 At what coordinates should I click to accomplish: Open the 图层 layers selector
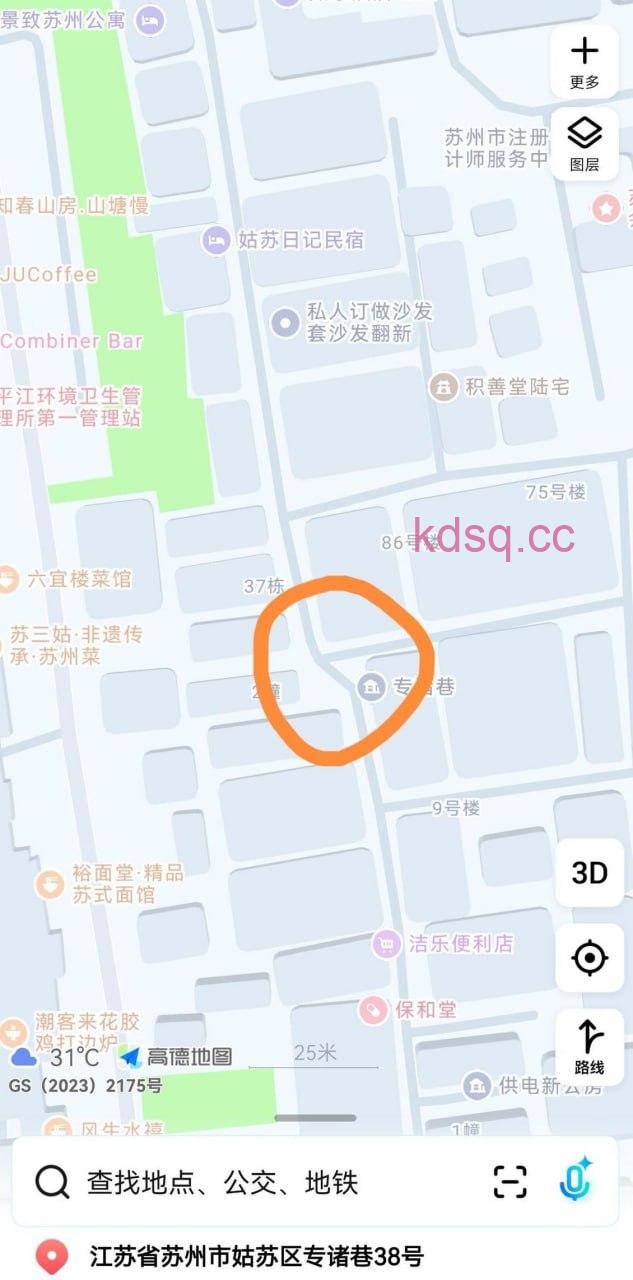[x=584, y=144]
